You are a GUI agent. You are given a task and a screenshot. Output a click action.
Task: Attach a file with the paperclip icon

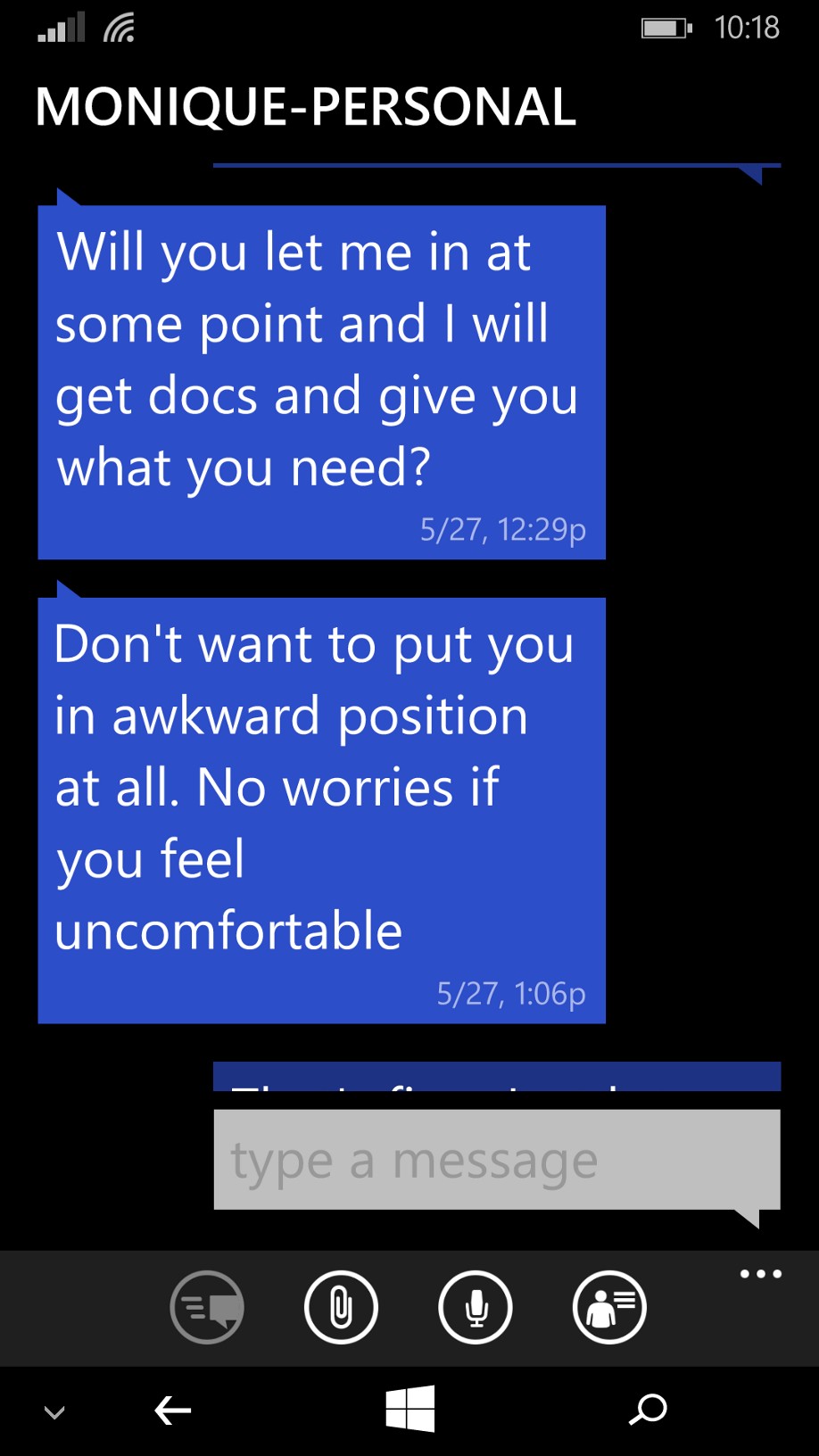[341, 1307]
